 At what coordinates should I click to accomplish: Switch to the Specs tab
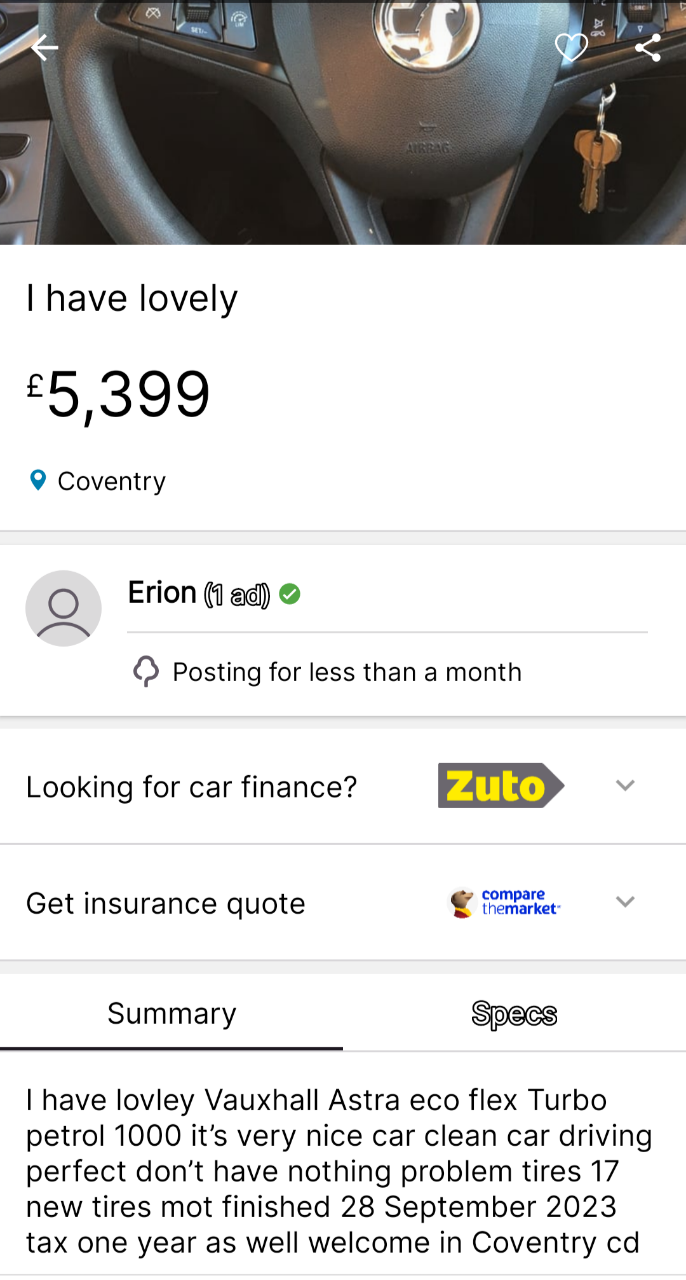(x=514, y=1013)
